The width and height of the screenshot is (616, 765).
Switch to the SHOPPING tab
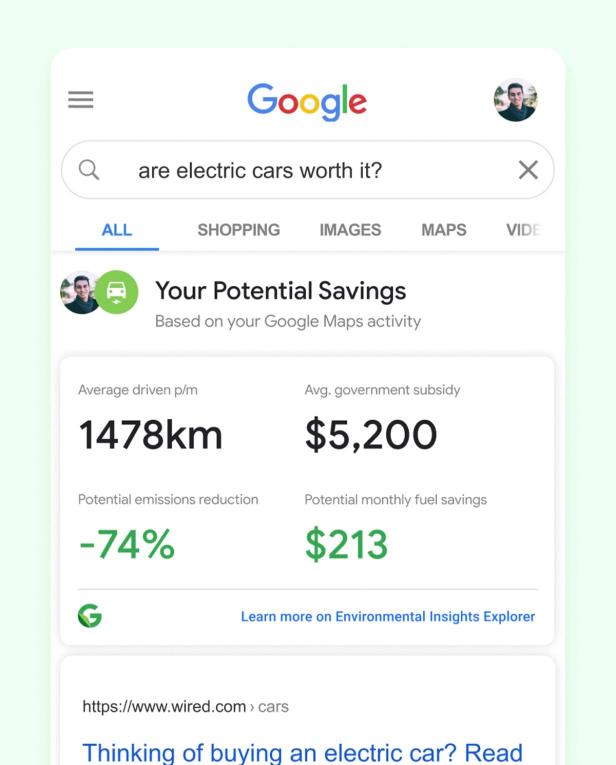point(238,230)
